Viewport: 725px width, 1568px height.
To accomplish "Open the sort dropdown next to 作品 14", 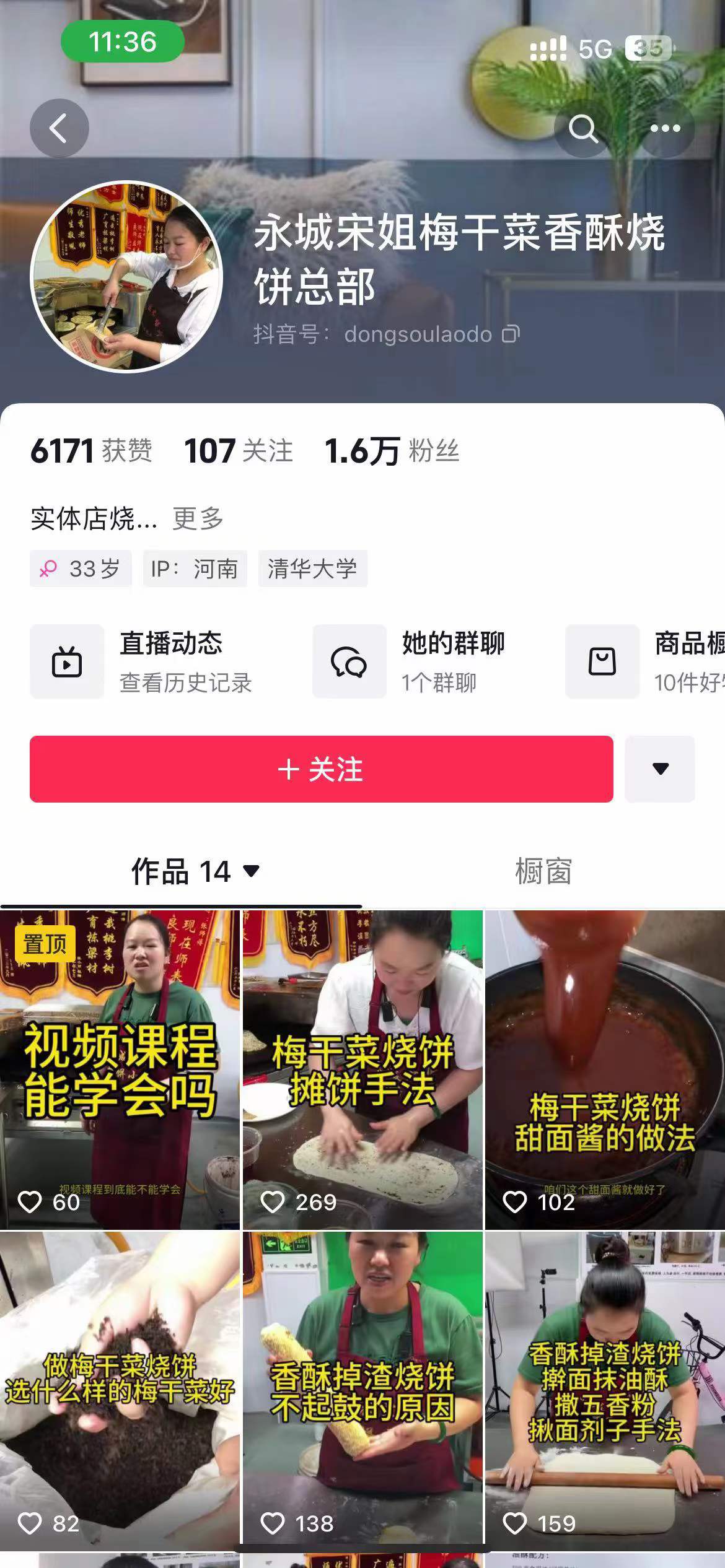I will (250, 873).
